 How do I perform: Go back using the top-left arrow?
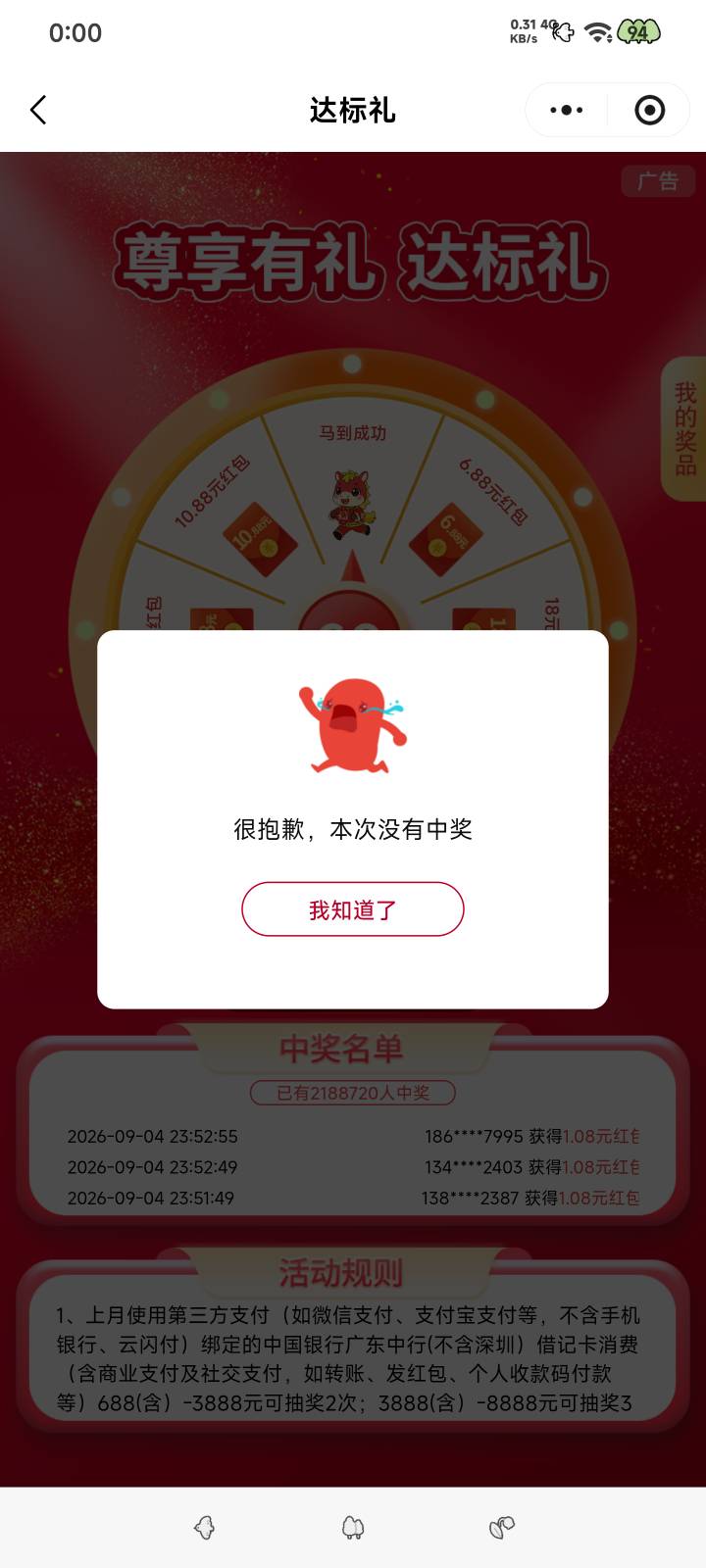pos(38,110)
